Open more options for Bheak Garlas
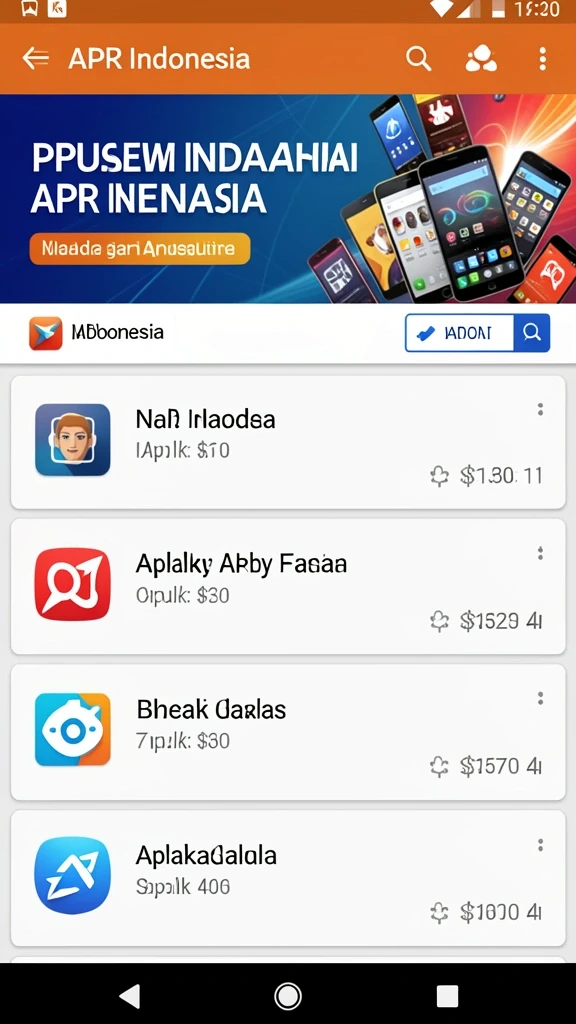Viewport: 576px width, 1024px height. pos(540,698)
